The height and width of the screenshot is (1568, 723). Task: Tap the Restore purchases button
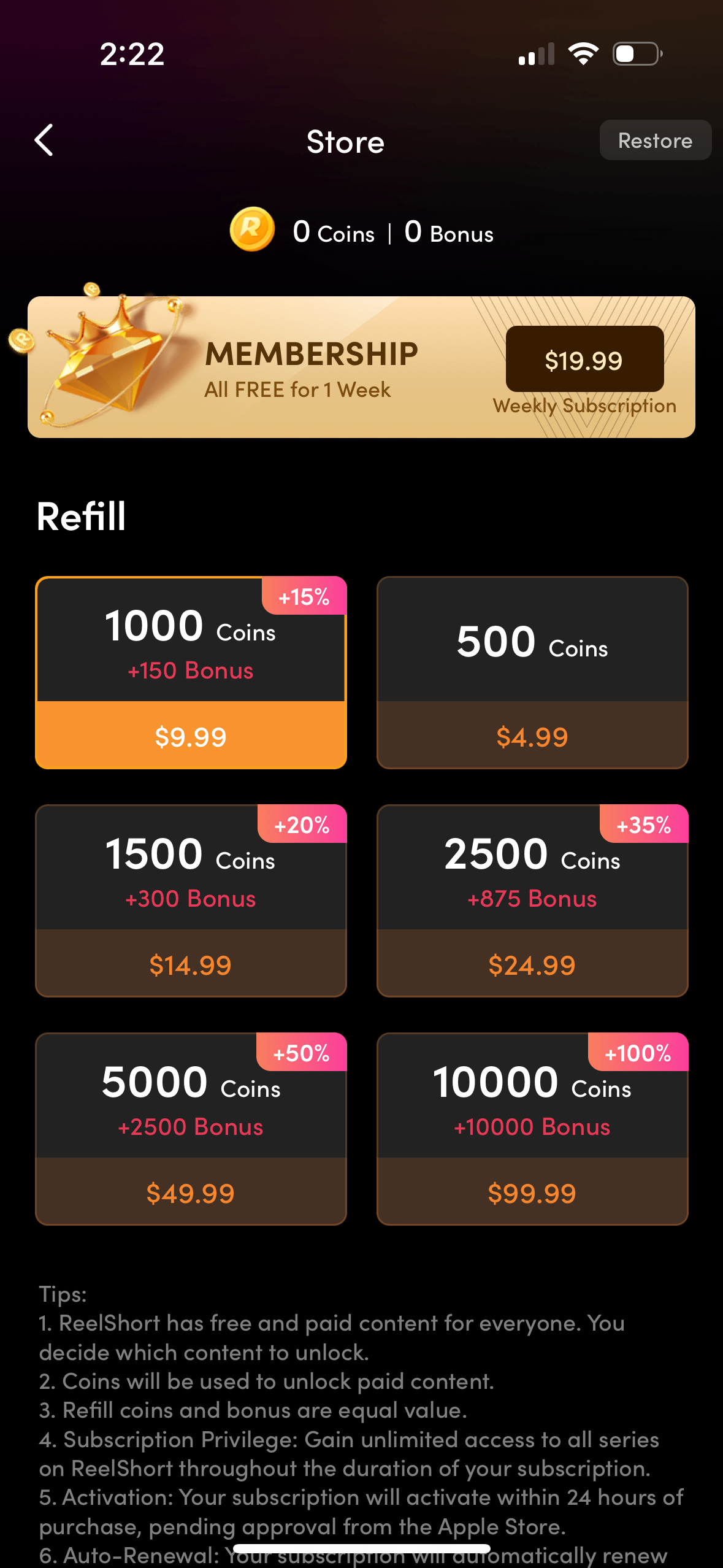pyautogui.click(x=655, y=140)
